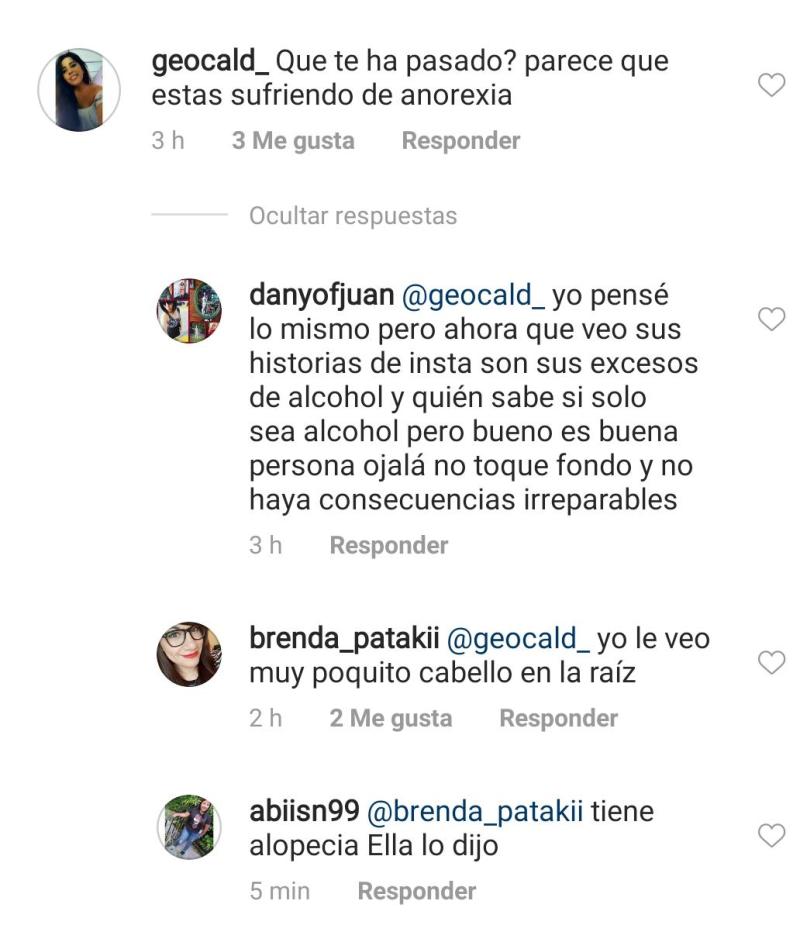View who liked geocald_'s comment (3 Me gusta)

click(x=293, y=141)
